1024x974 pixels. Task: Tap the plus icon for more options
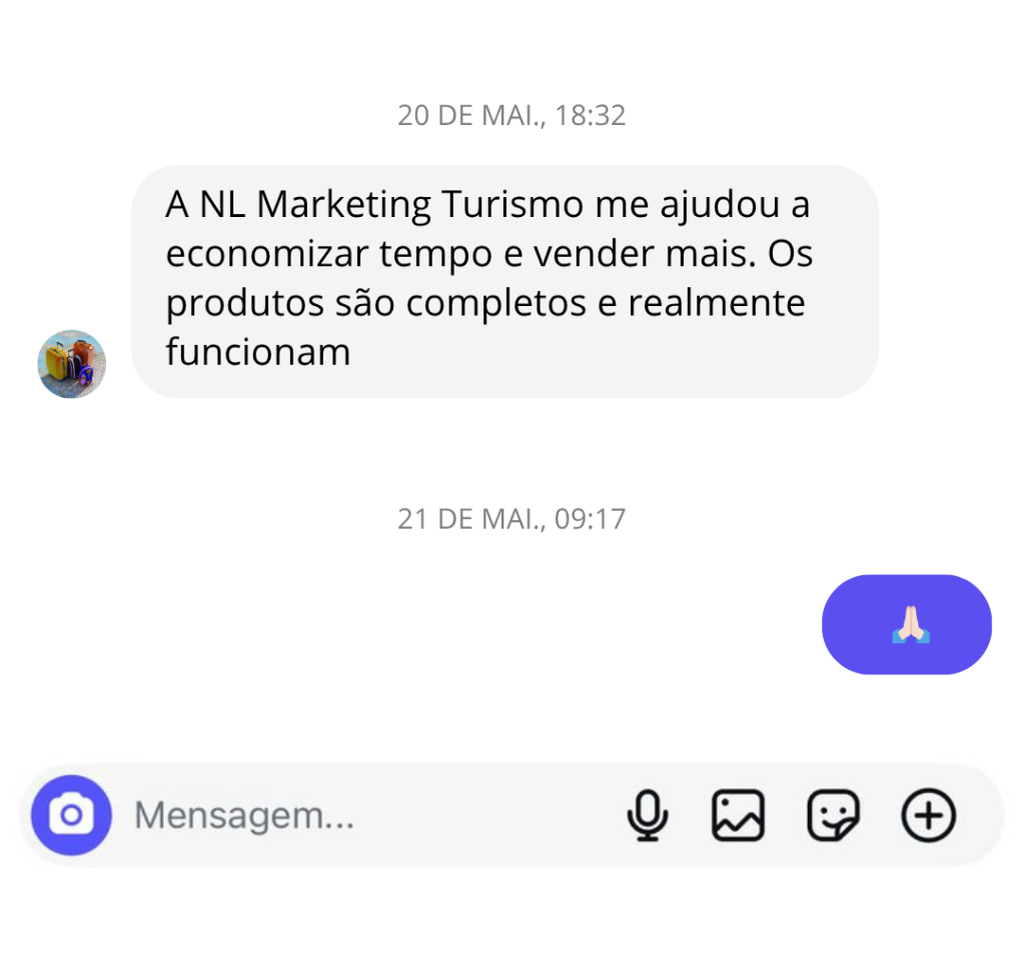929,815
